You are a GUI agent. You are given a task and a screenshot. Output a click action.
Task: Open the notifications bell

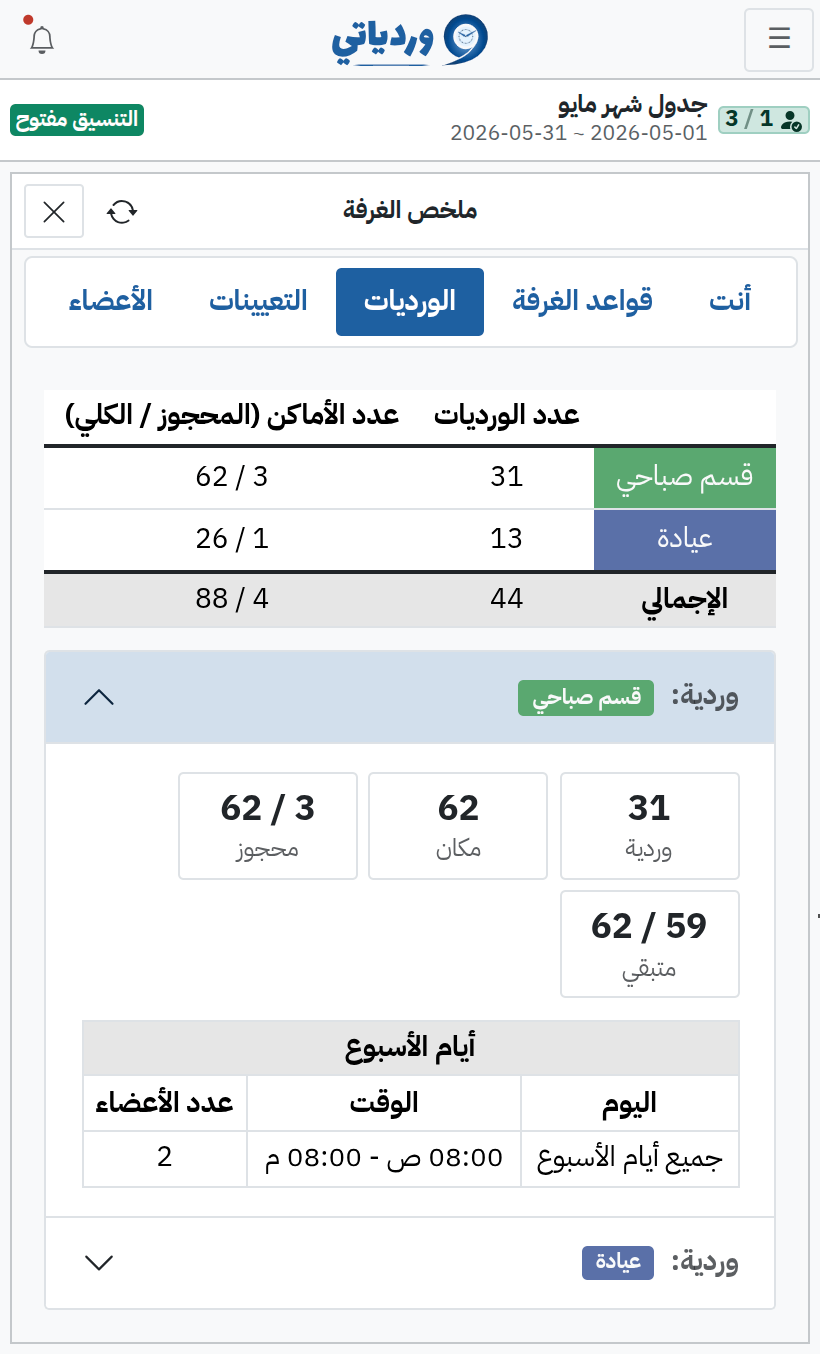click(42, 40)
